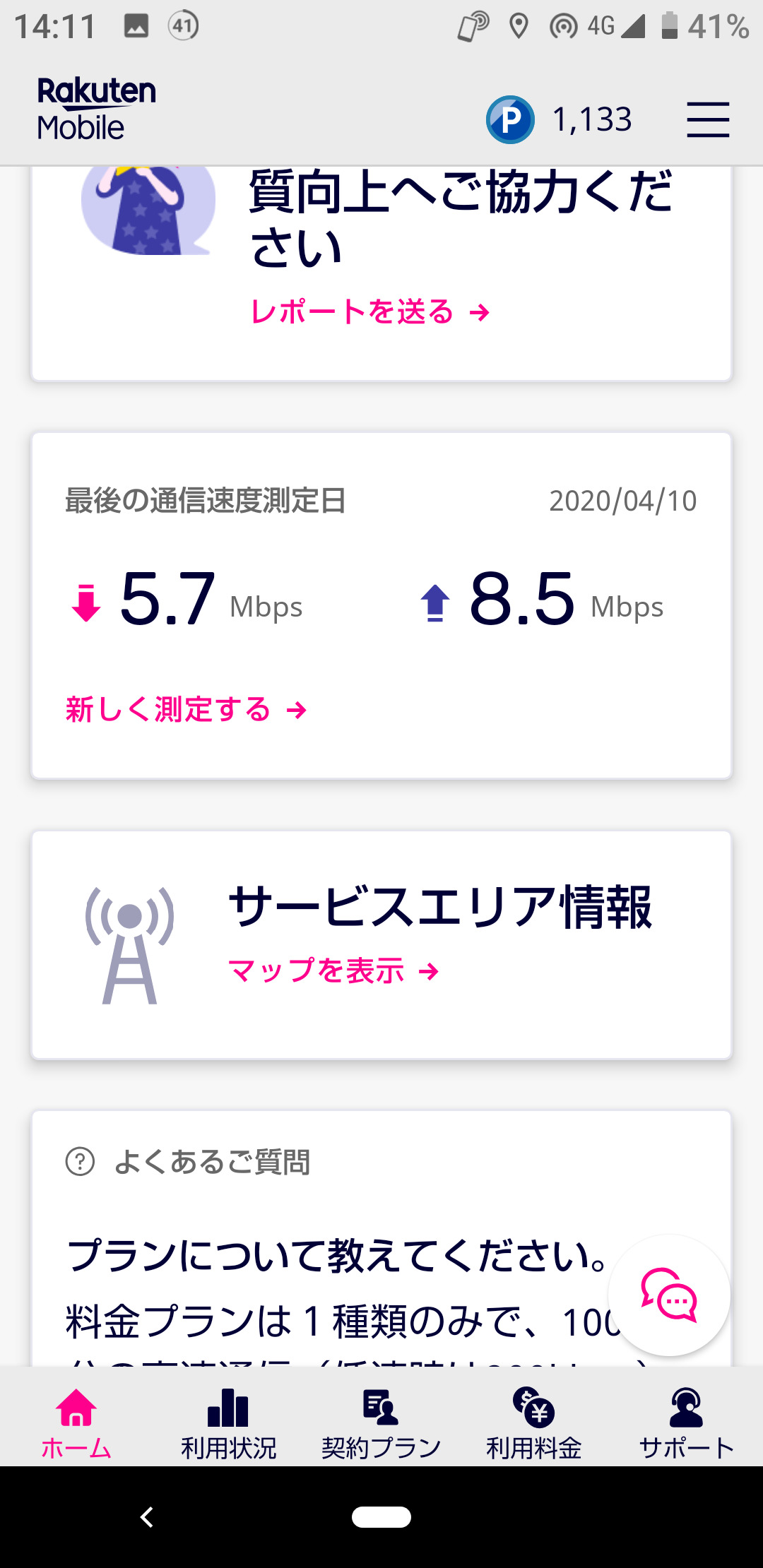Go to the 利用料金 tab

point(533,1423)
